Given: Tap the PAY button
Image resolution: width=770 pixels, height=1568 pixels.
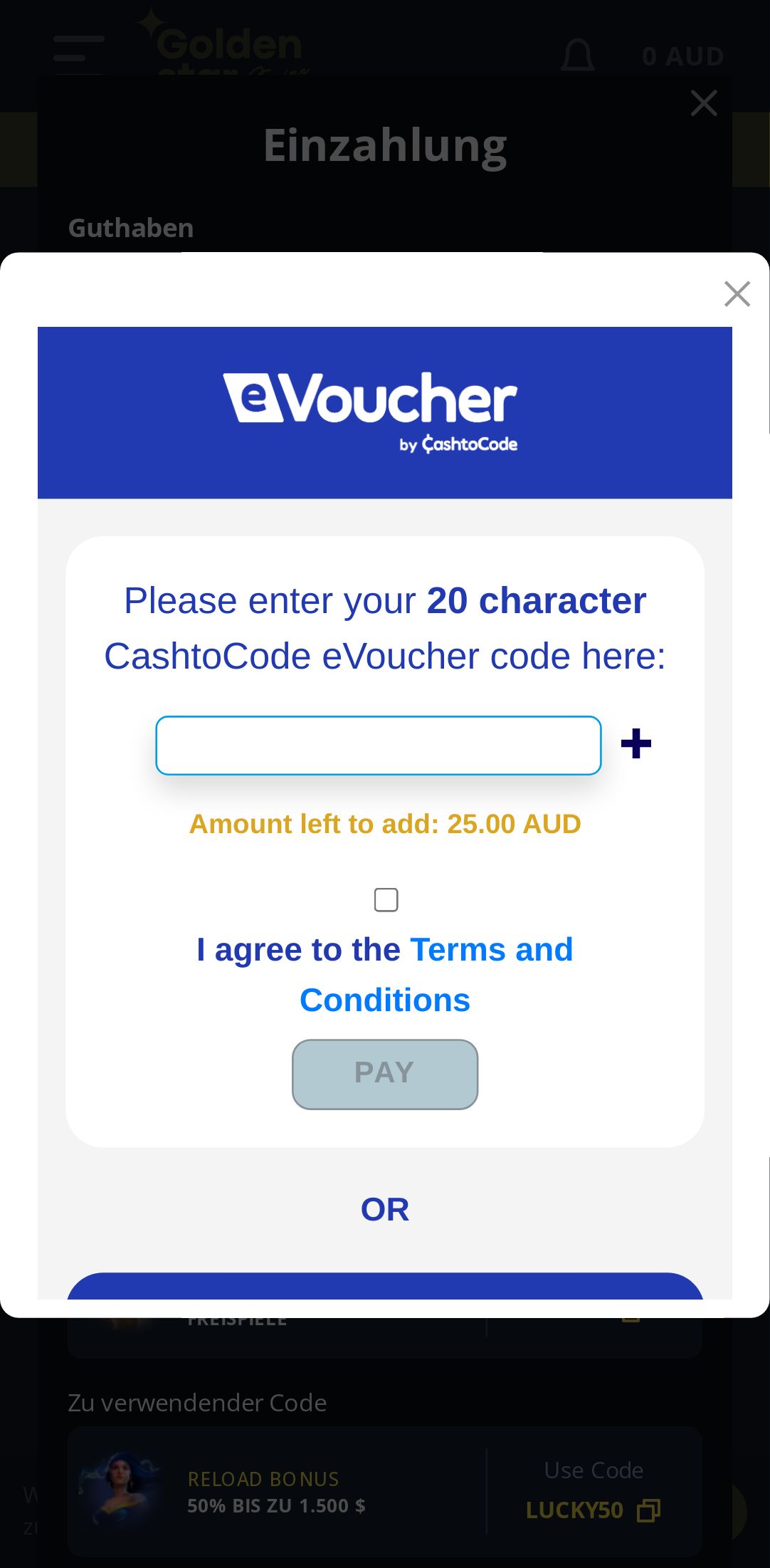Looking at the screenshot, I should (x=384, y=1073).
